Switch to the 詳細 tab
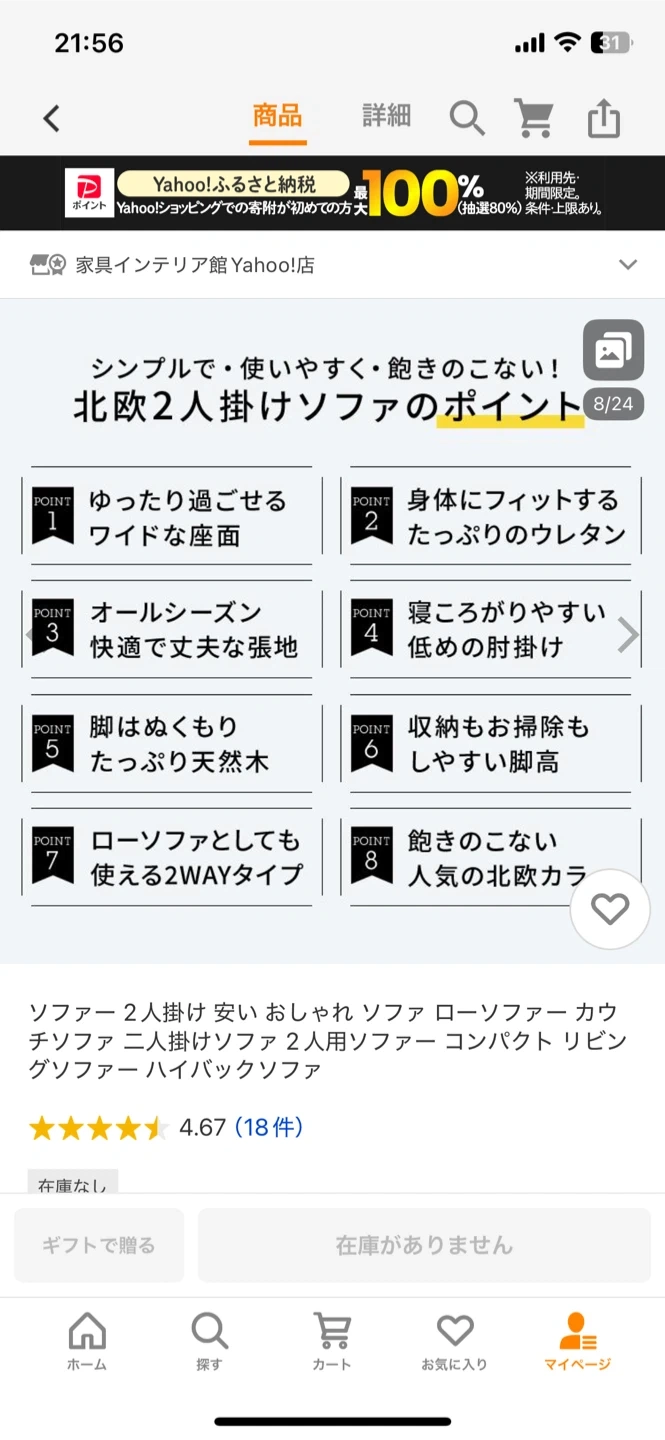 point(386,116)
